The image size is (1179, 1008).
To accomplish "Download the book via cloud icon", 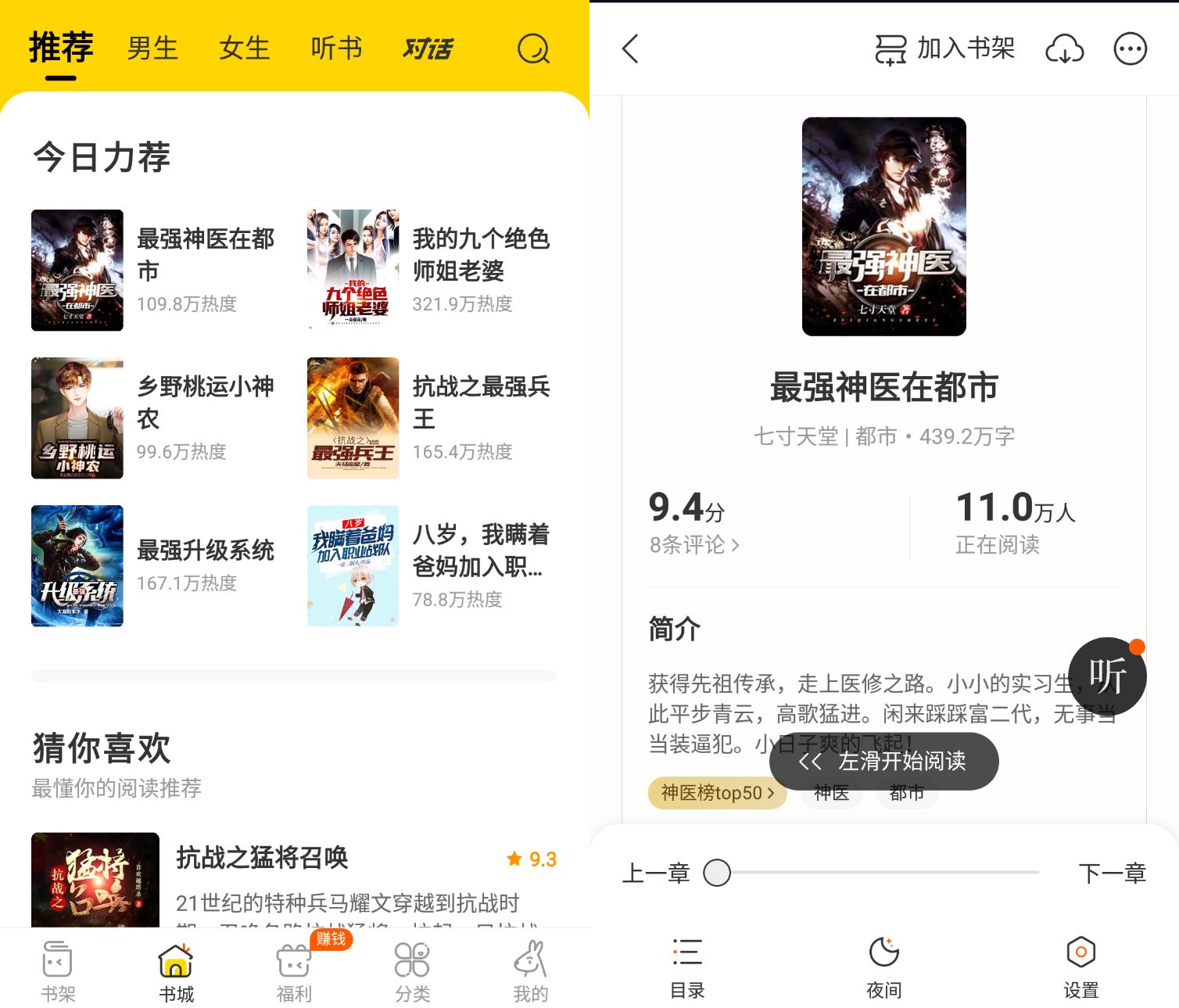I will [1064, 49].
